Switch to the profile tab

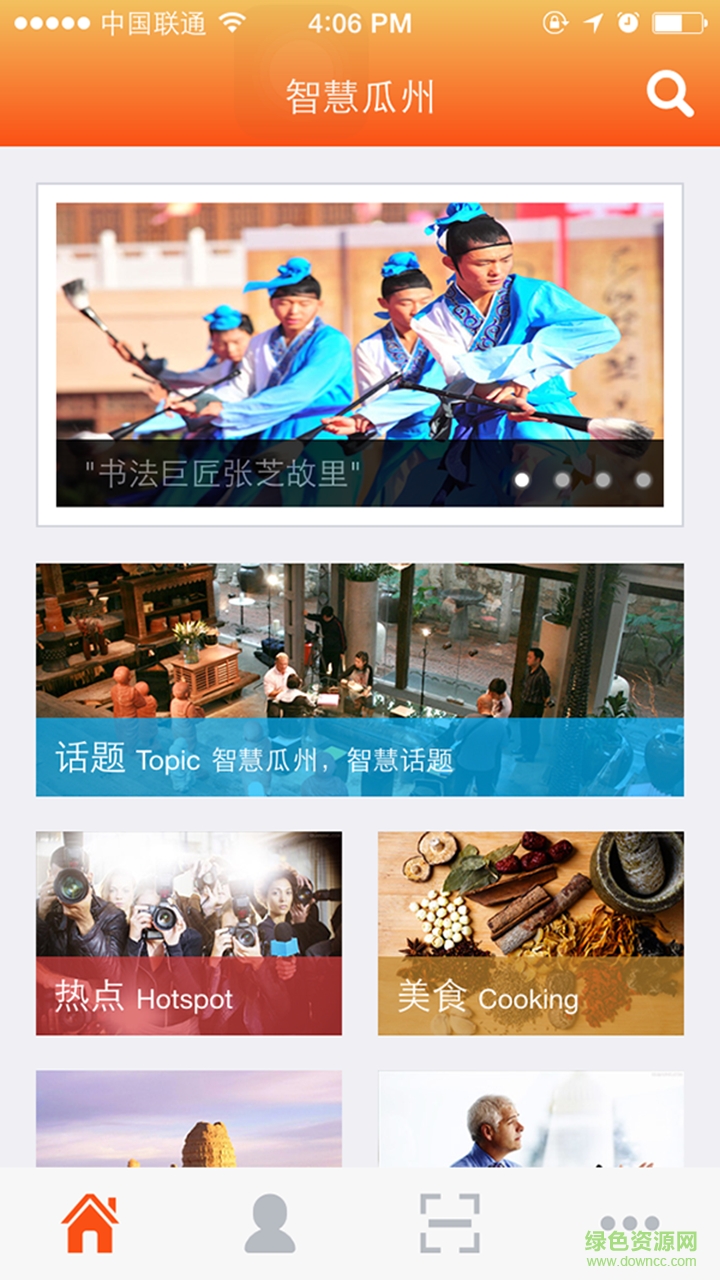pyautogui.click(x=269, y=1223)
